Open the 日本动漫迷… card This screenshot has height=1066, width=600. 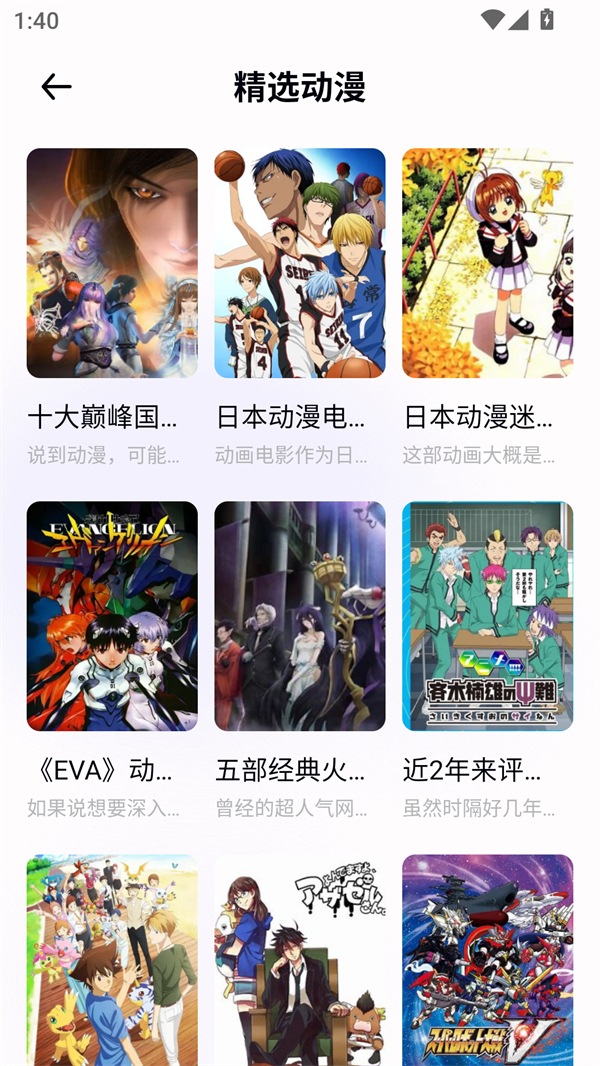(x=487, y=263)
